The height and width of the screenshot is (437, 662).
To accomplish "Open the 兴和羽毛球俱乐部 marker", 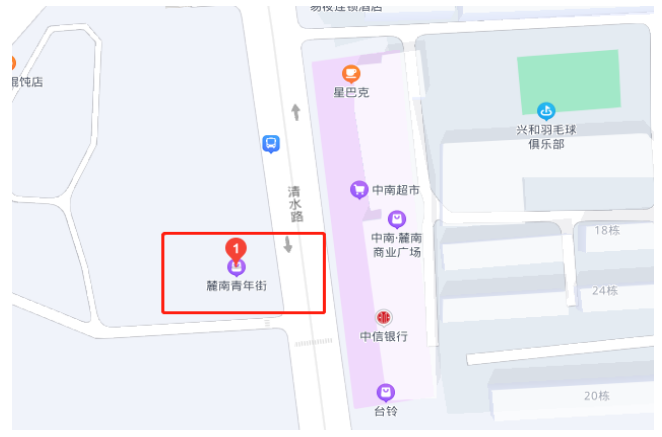I will pyautogui.click(x=546, y=111).
